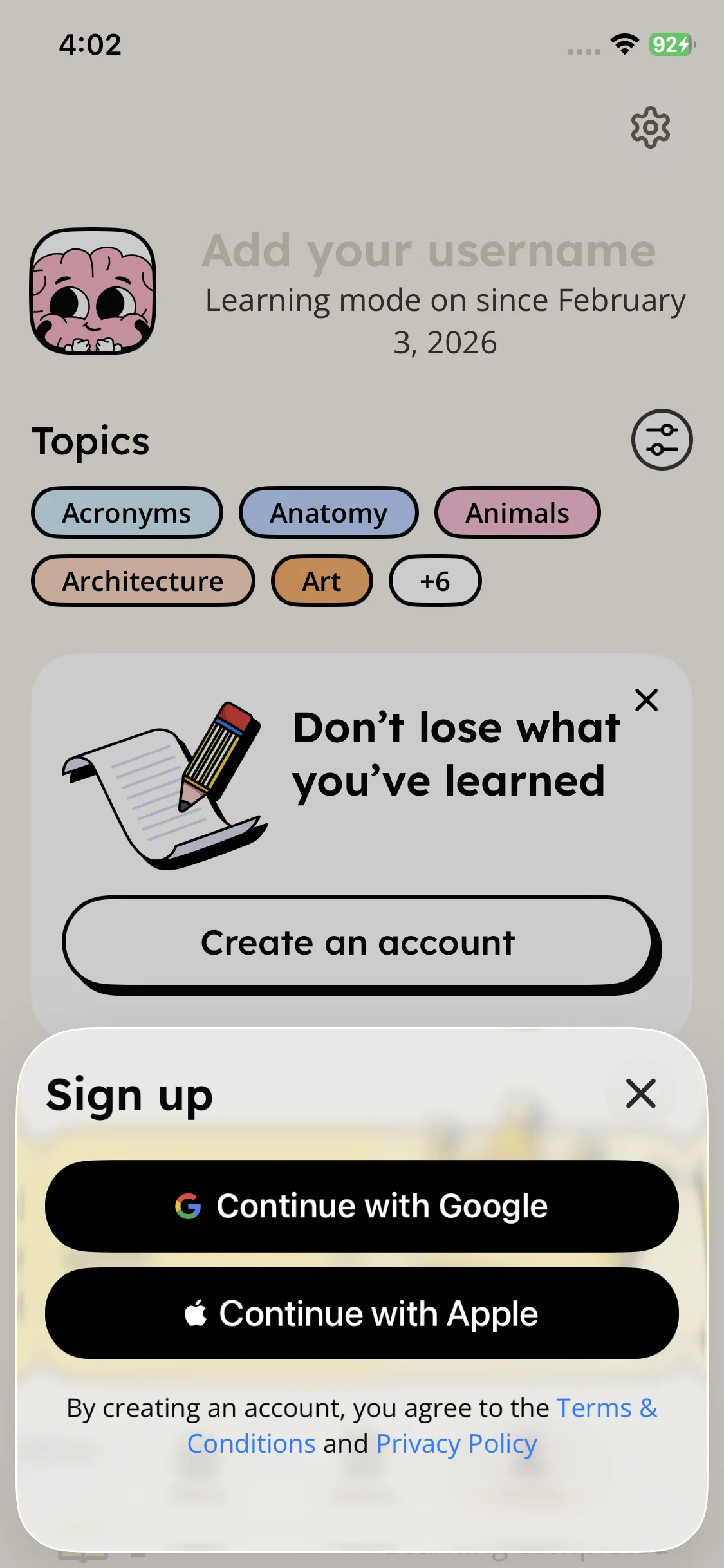Select the Anatomy topic chip
The image size is (724, 1568).
click(x=328, y=513)
